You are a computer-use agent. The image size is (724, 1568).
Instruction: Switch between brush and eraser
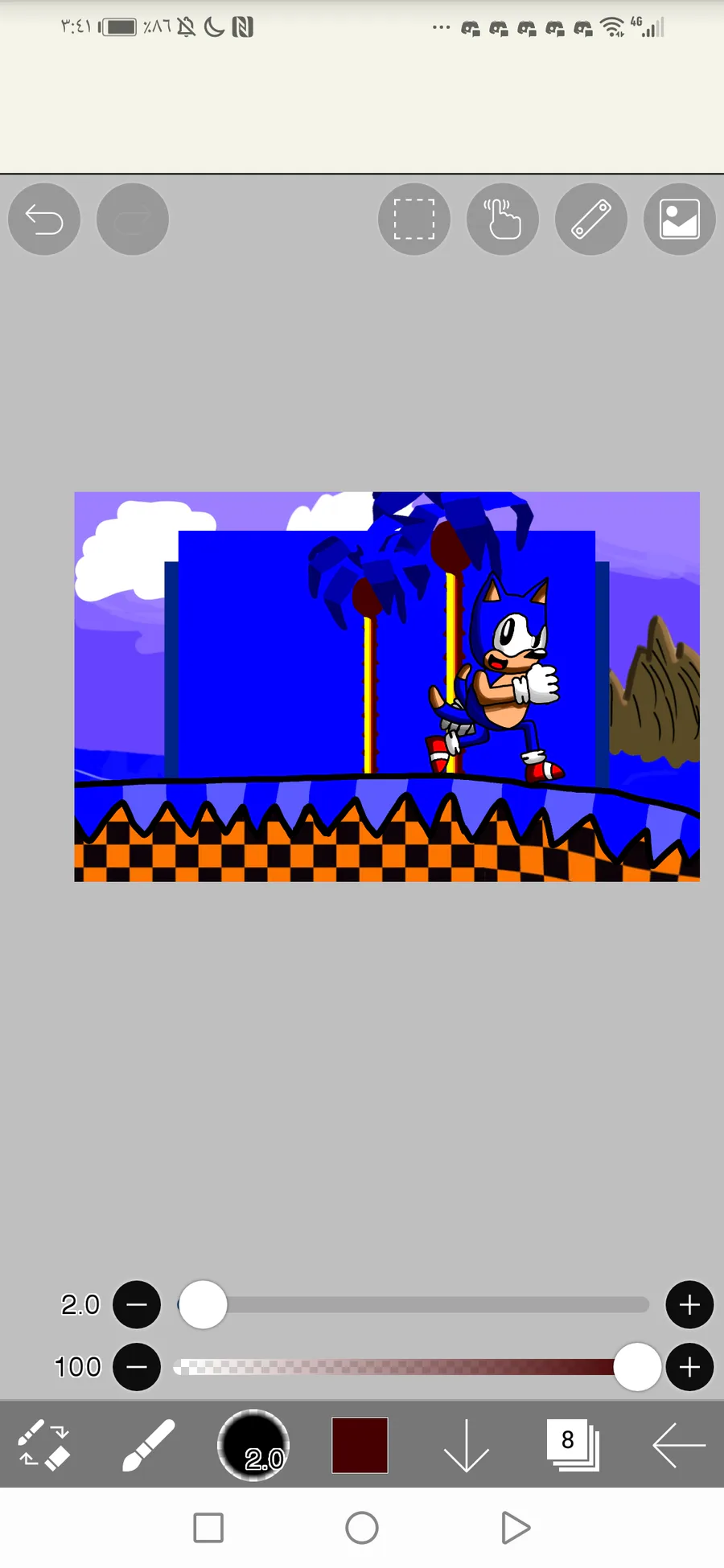point(44,1445)
